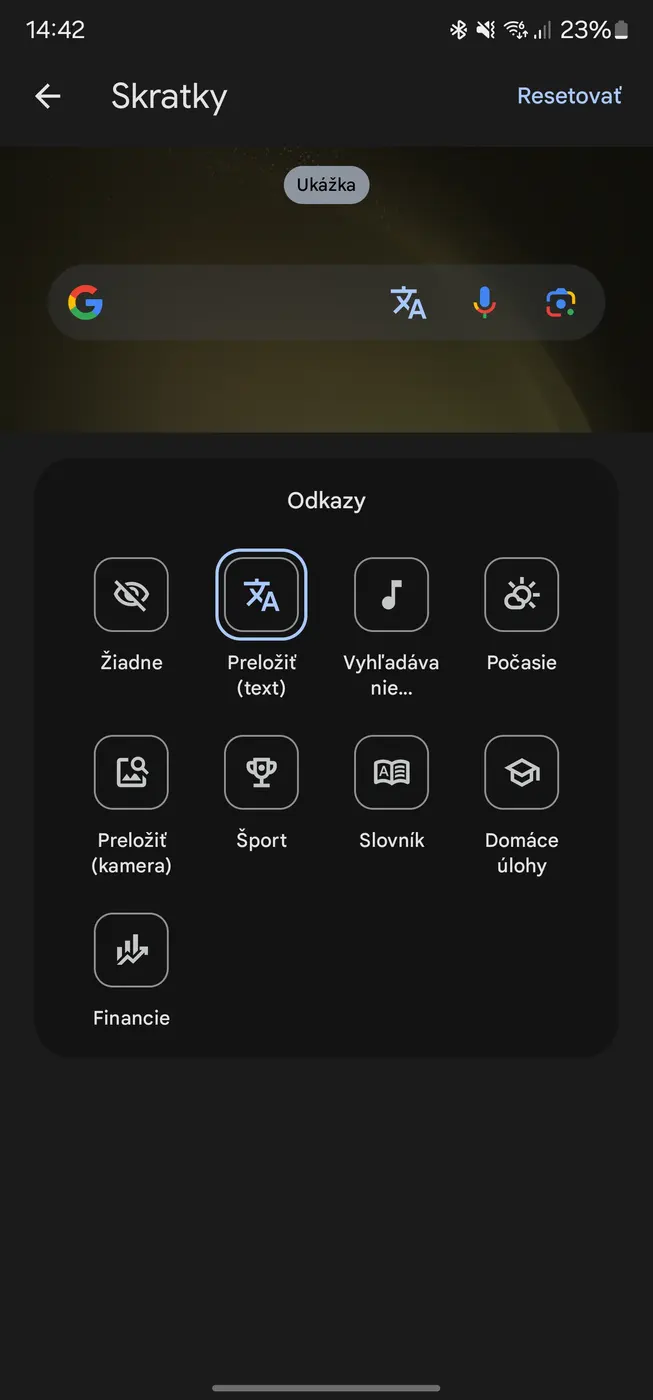653x1400 pixels.
Task: Go back from the Skratky screen
Action: 47,96
